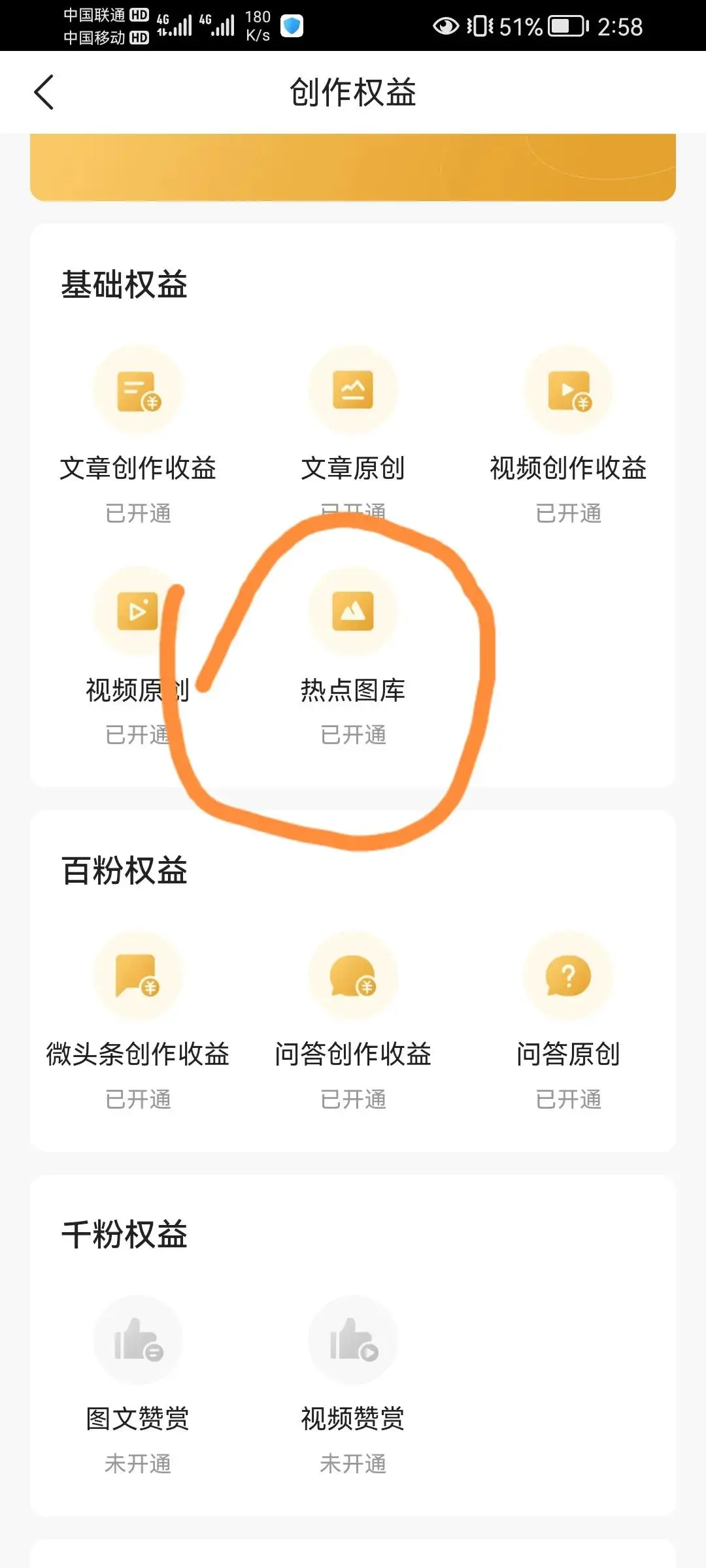Open 热点图库 benefit
This screenshot has width=706, height=1568.
(353, 612)
